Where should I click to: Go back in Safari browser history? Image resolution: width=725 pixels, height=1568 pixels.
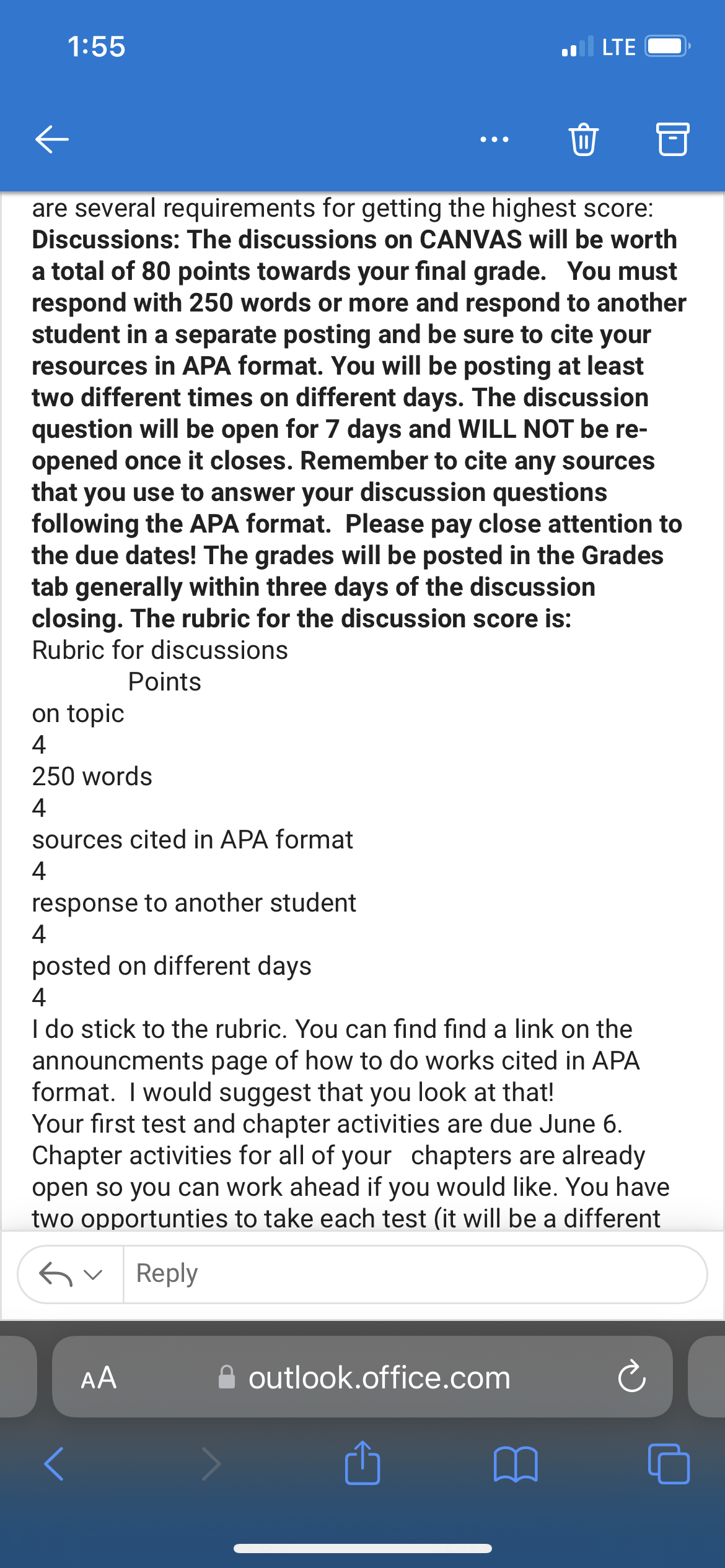tap(54, 1464)
